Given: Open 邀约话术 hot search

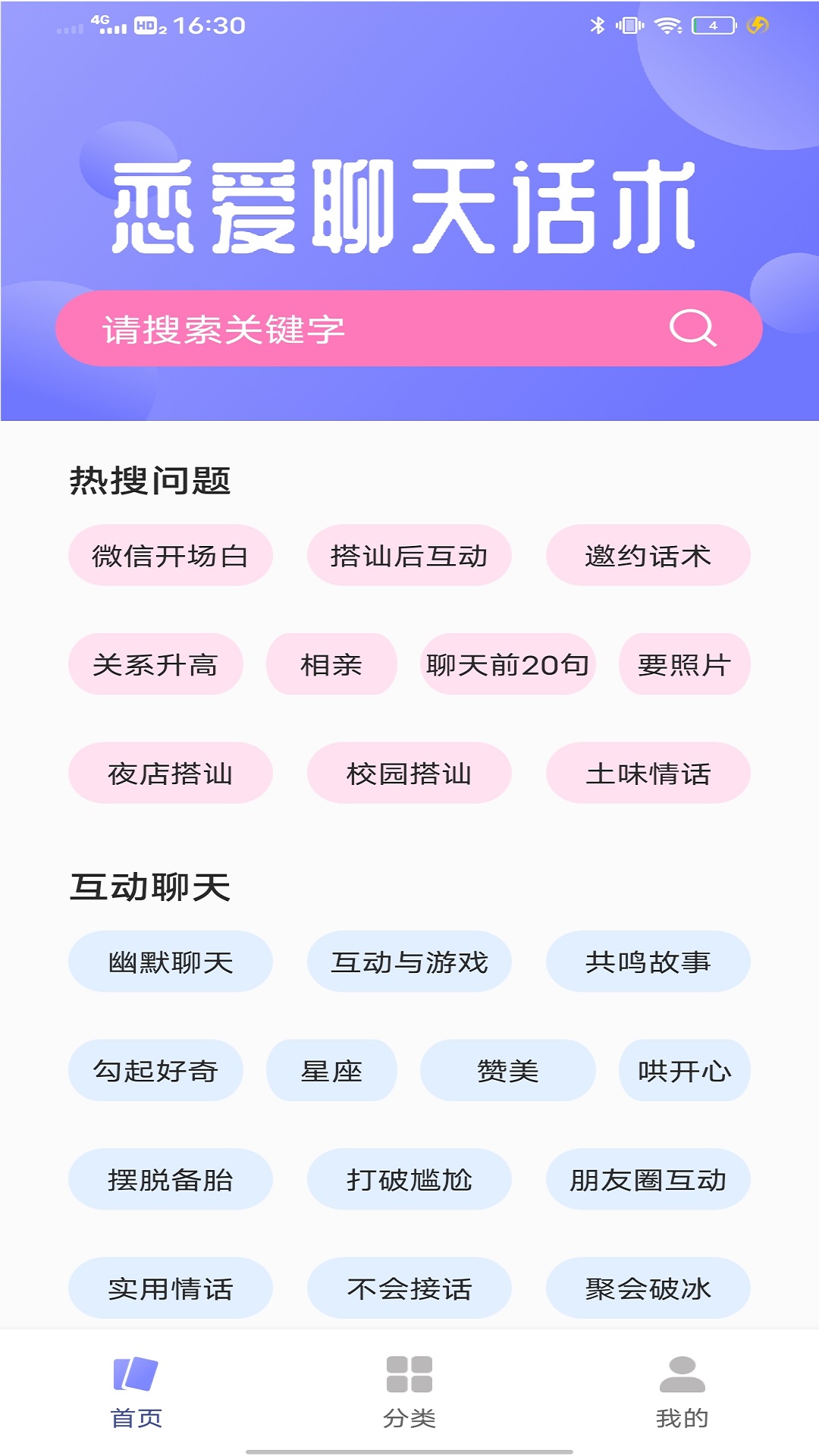Looking at the screenshot, I should pyautogui.click(x=648, y=556).
